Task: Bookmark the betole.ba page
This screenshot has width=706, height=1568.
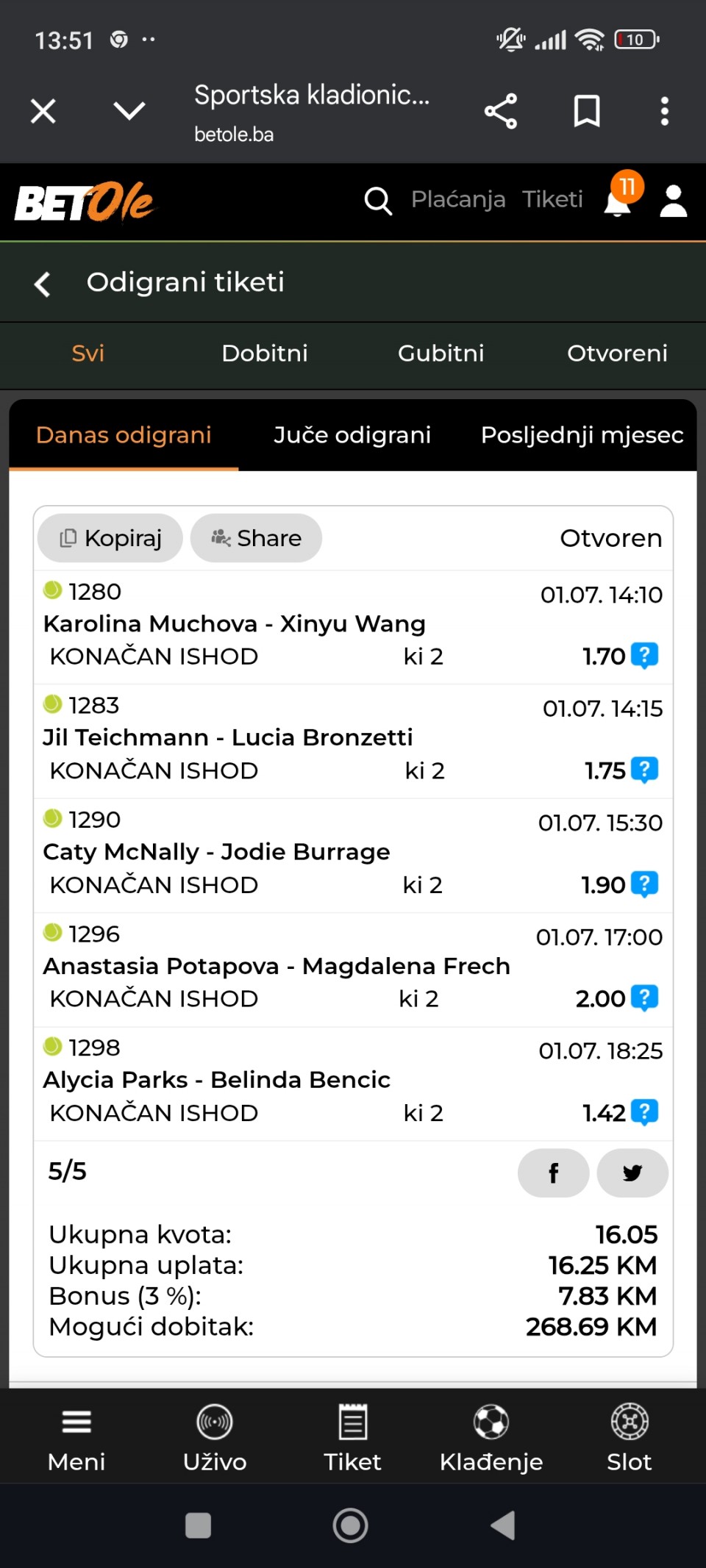Action: [587, 112]
